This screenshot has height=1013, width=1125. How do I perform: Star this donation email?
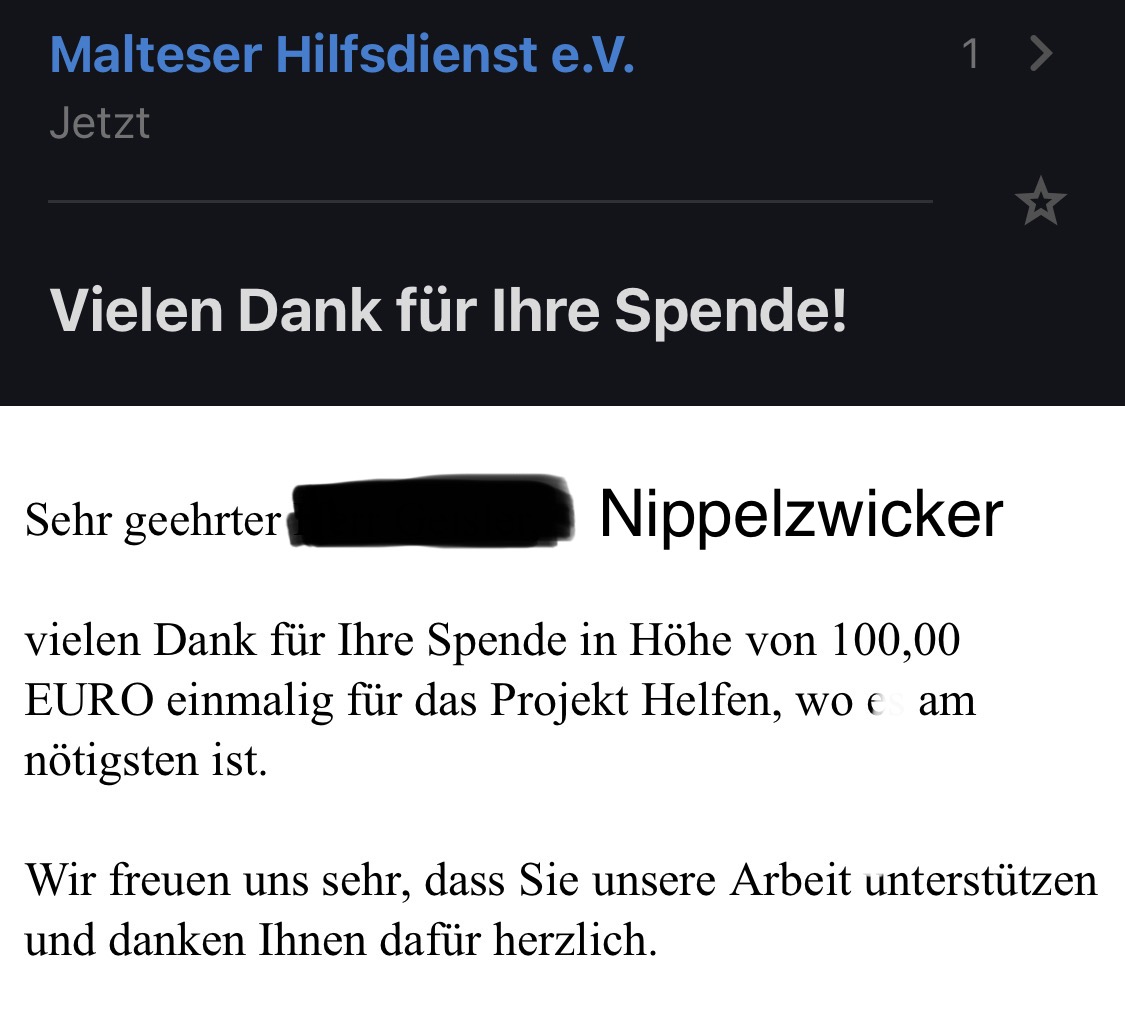(x=1040, y=202)
